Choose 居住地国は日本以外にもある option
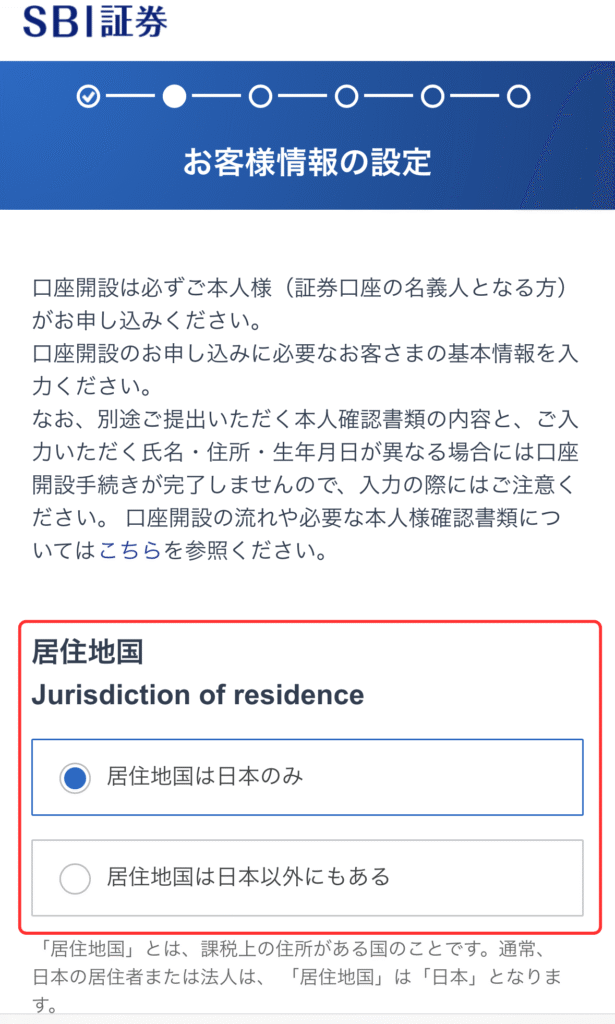The width and height of the screenshot is (615, 1024). click(x=75, y=879)
